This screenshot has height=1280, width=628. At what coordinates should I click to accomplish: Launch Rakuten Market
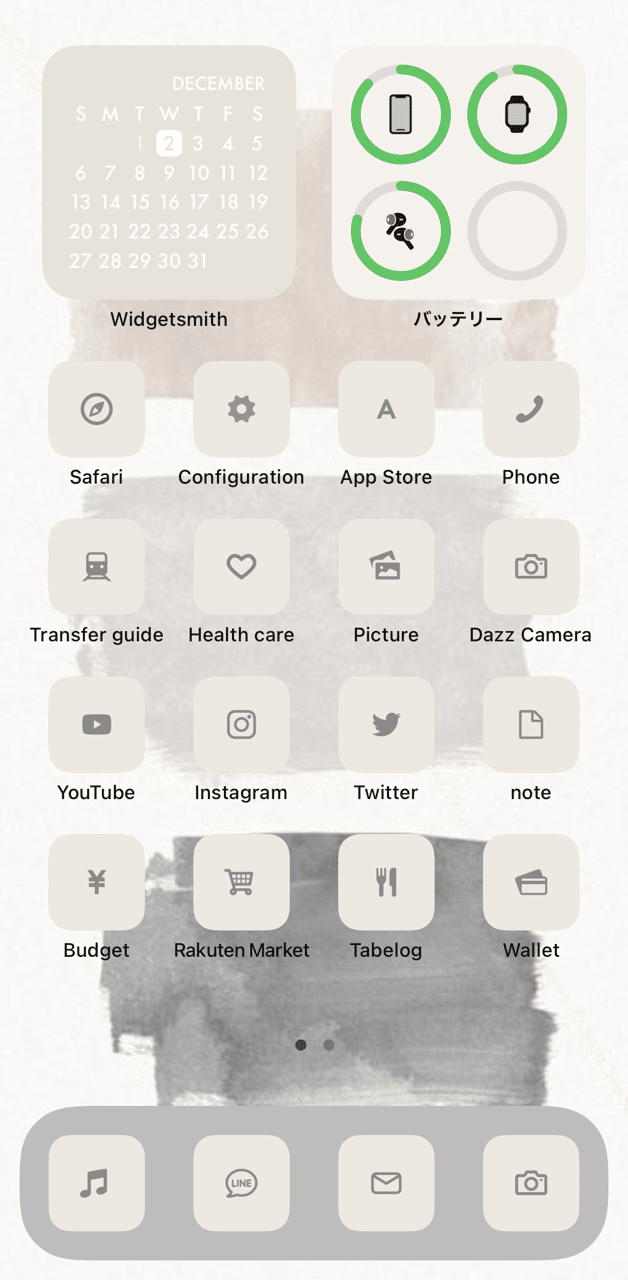click(241, 882)
